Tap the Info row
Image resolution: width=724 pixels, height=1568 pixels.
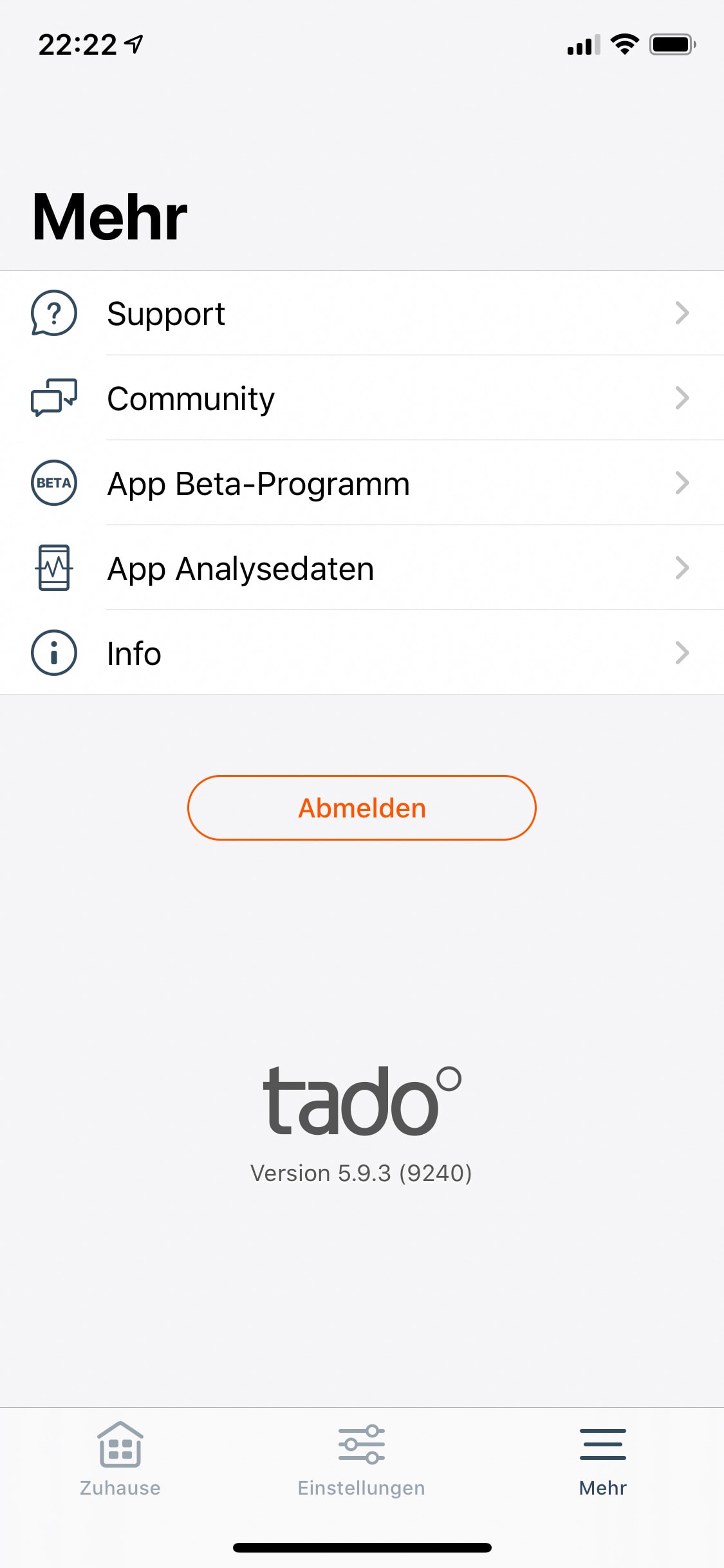(362, 653)
